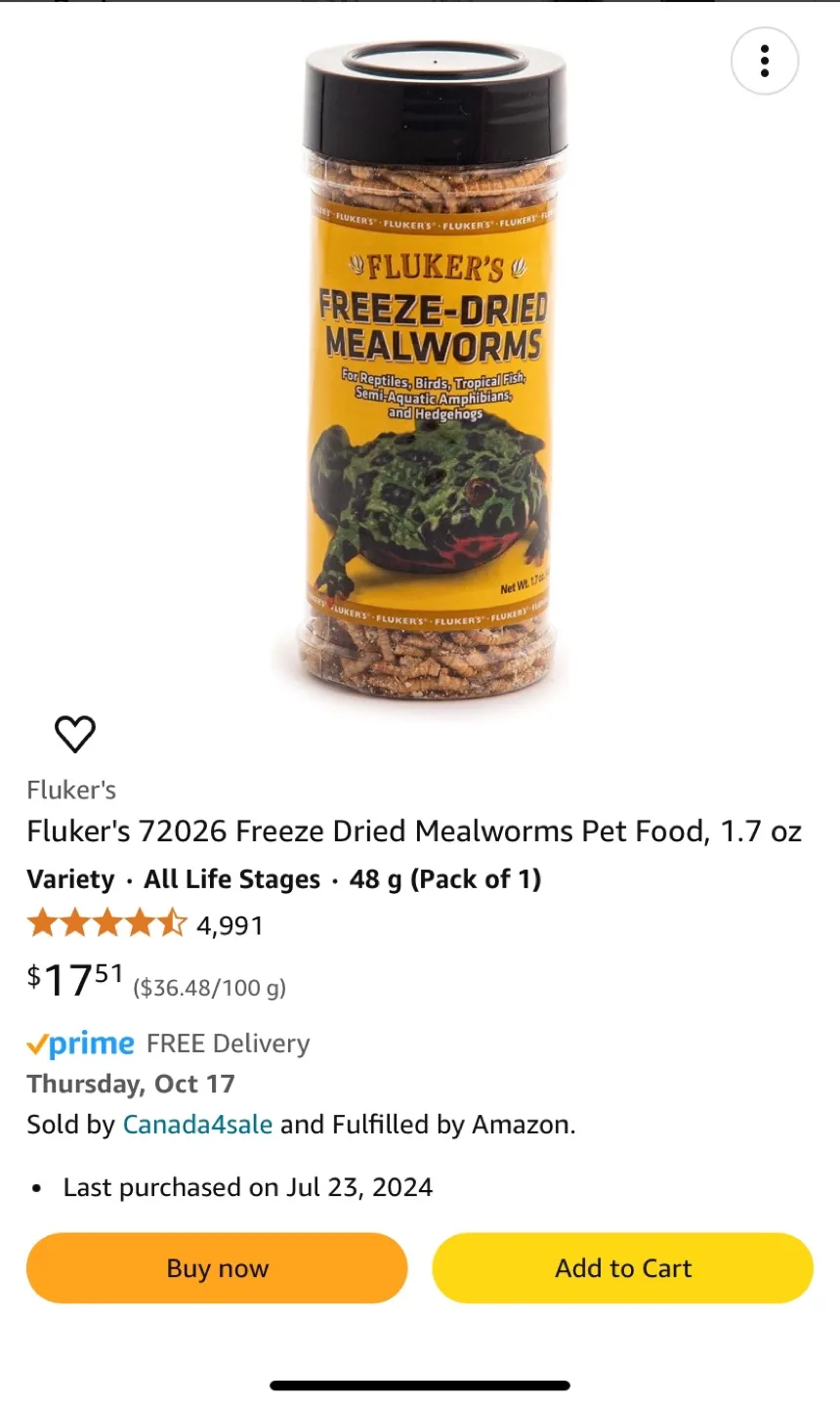The width and height of the screenshot is (840, 1407).
Task: Add the mealworms to your wish list
Action: click(x=75, y=733)
